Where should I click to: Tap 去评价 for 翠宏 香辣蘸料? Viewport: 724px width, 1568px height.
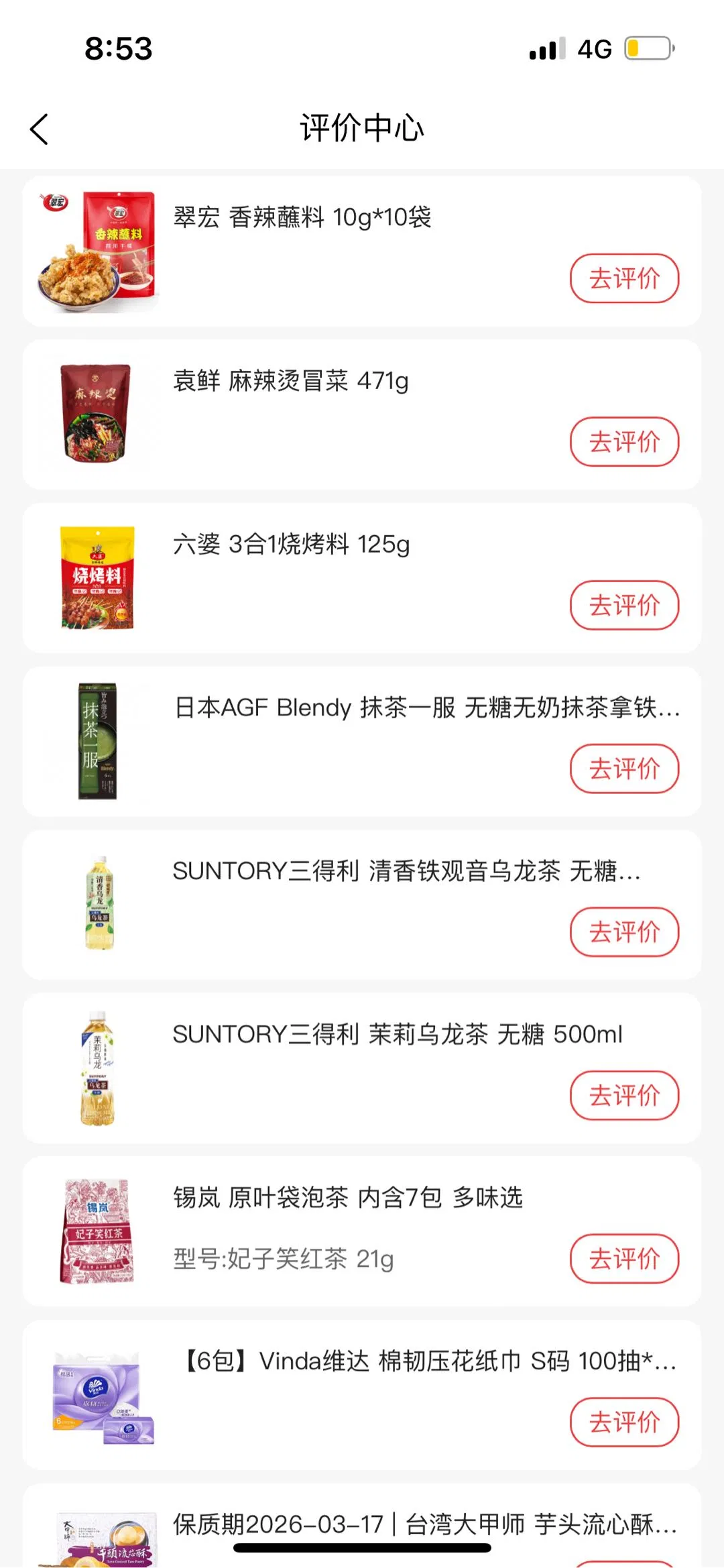click(x=624, y=278)
